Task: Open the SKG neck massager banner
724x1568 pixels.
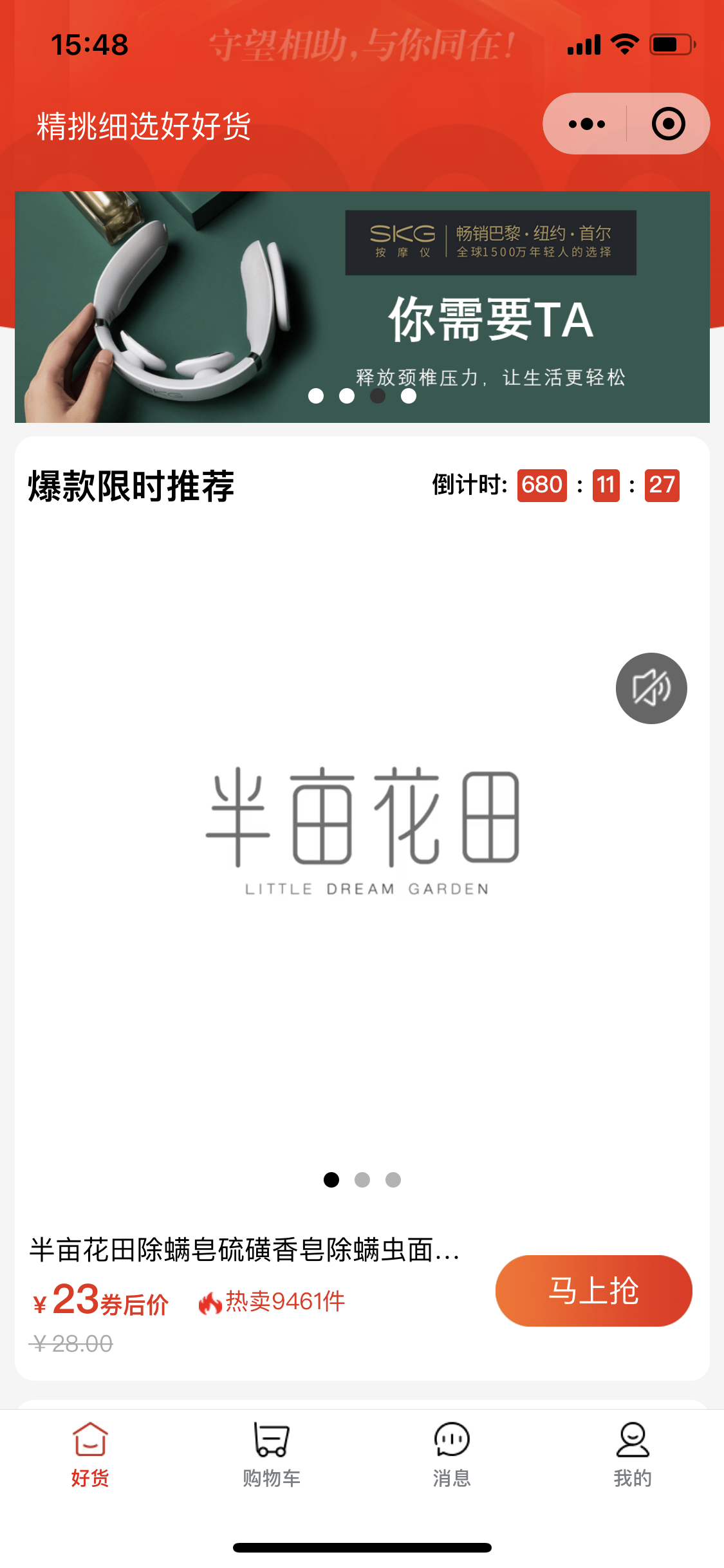Action: [362, 306]
